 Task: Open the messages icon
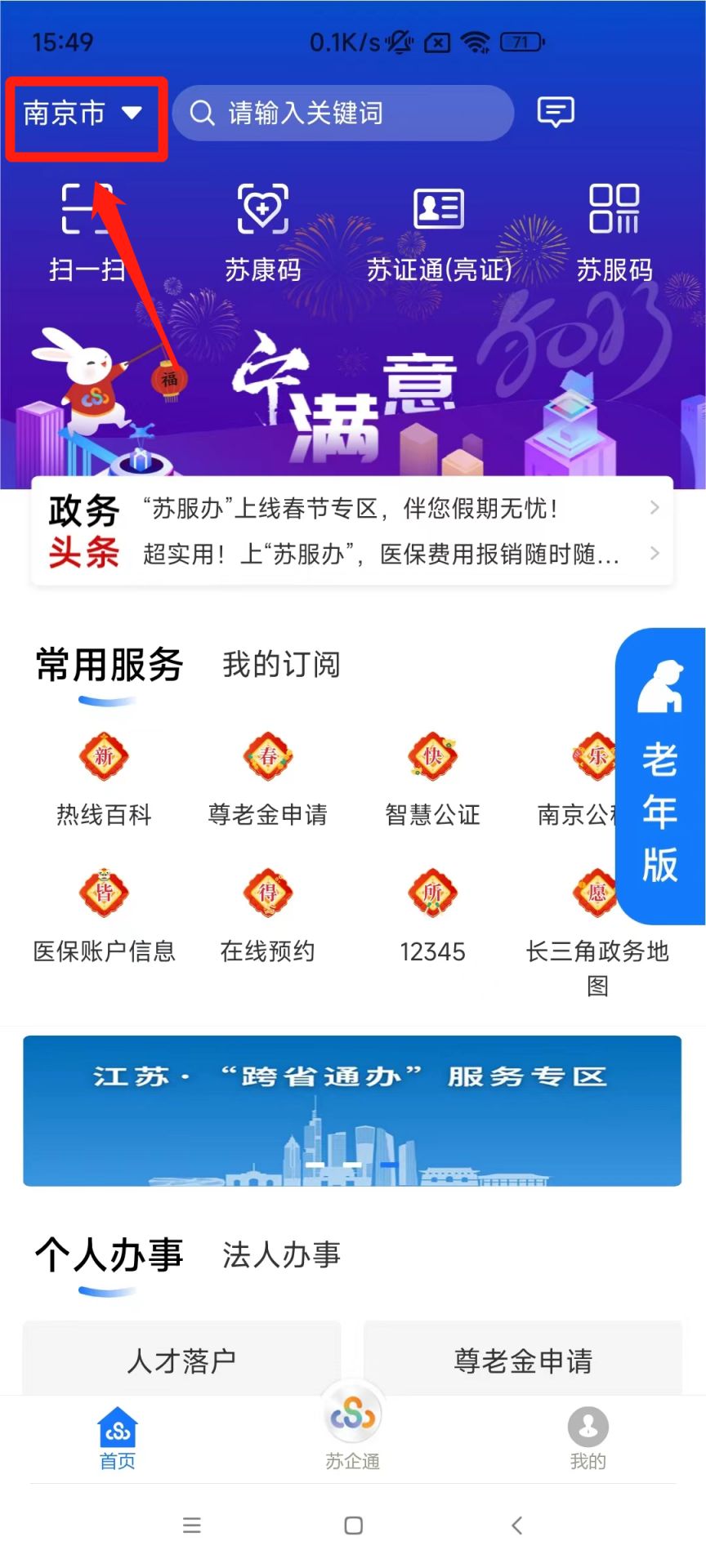click(x=556, y=112)
